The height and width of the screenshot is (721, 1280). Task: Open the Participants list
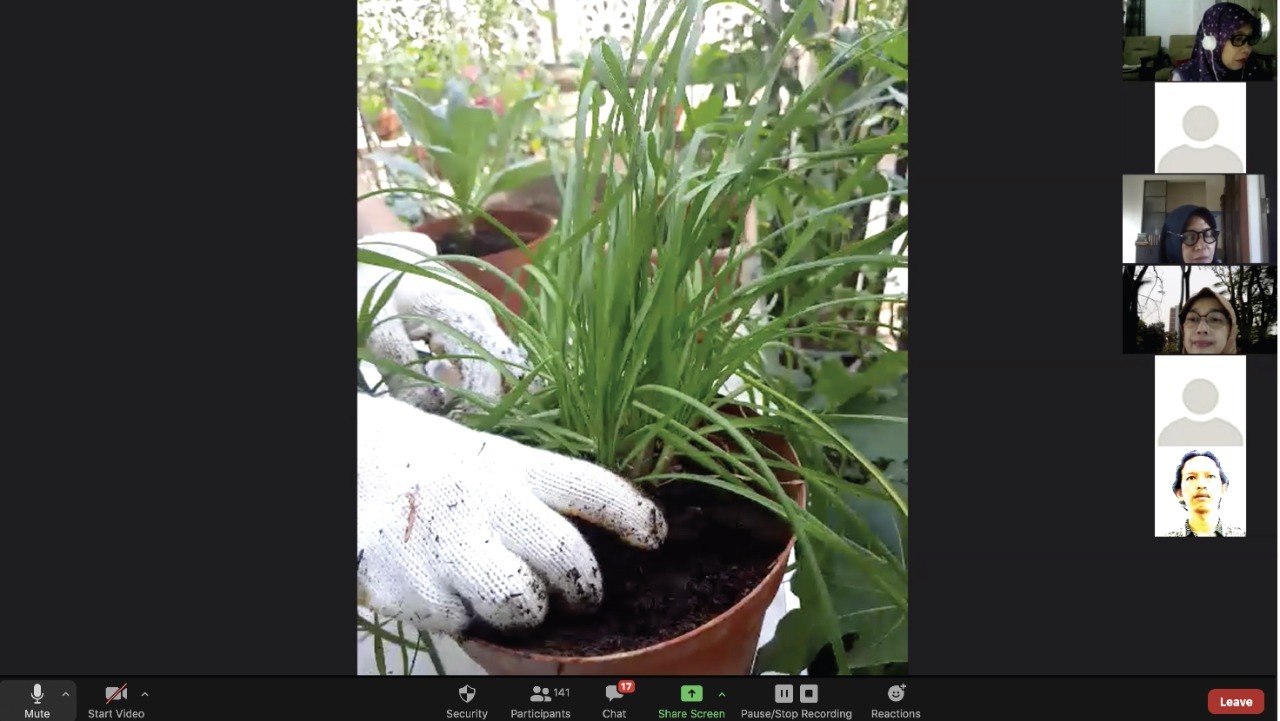[x=541, y=699]
